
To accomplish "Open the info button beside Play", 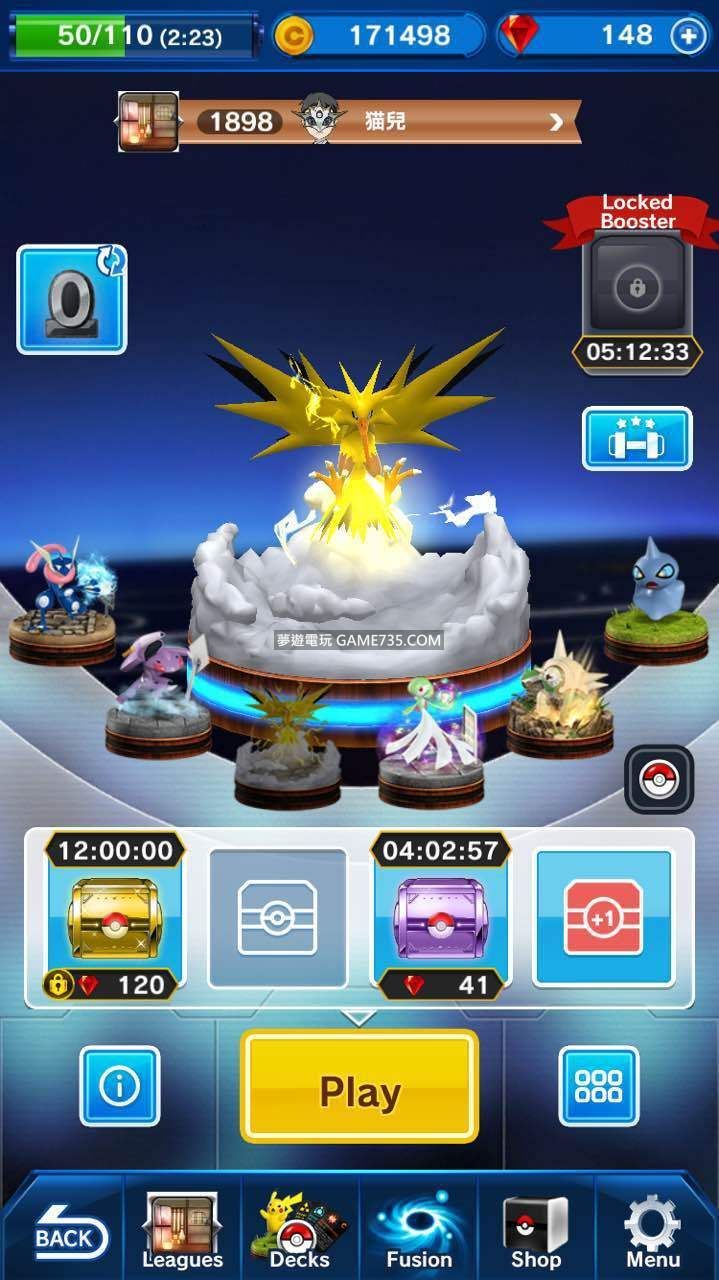I will click(119, 1085).
